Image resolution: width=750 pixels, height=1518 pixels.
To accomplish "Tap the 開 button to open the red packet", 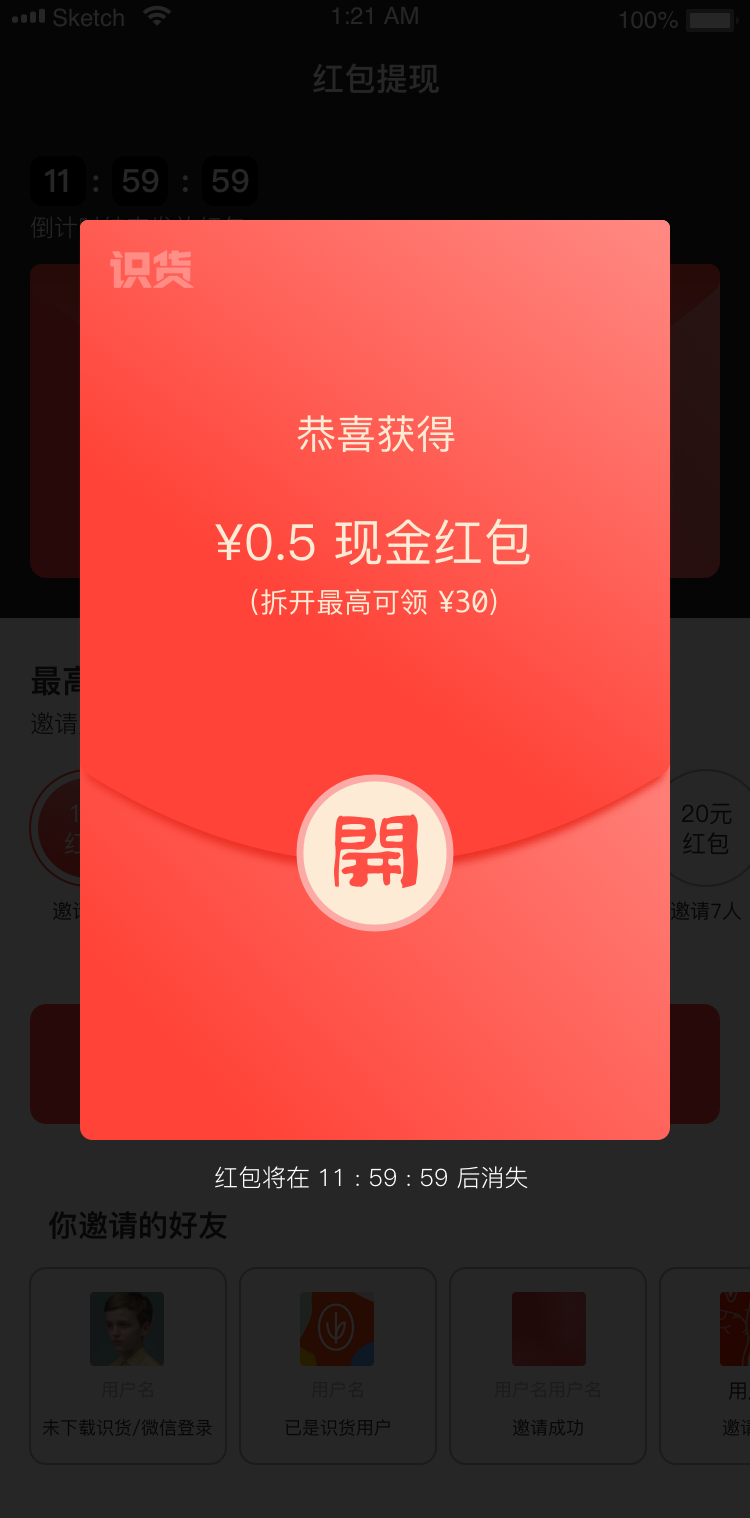I will coord(375,853).
